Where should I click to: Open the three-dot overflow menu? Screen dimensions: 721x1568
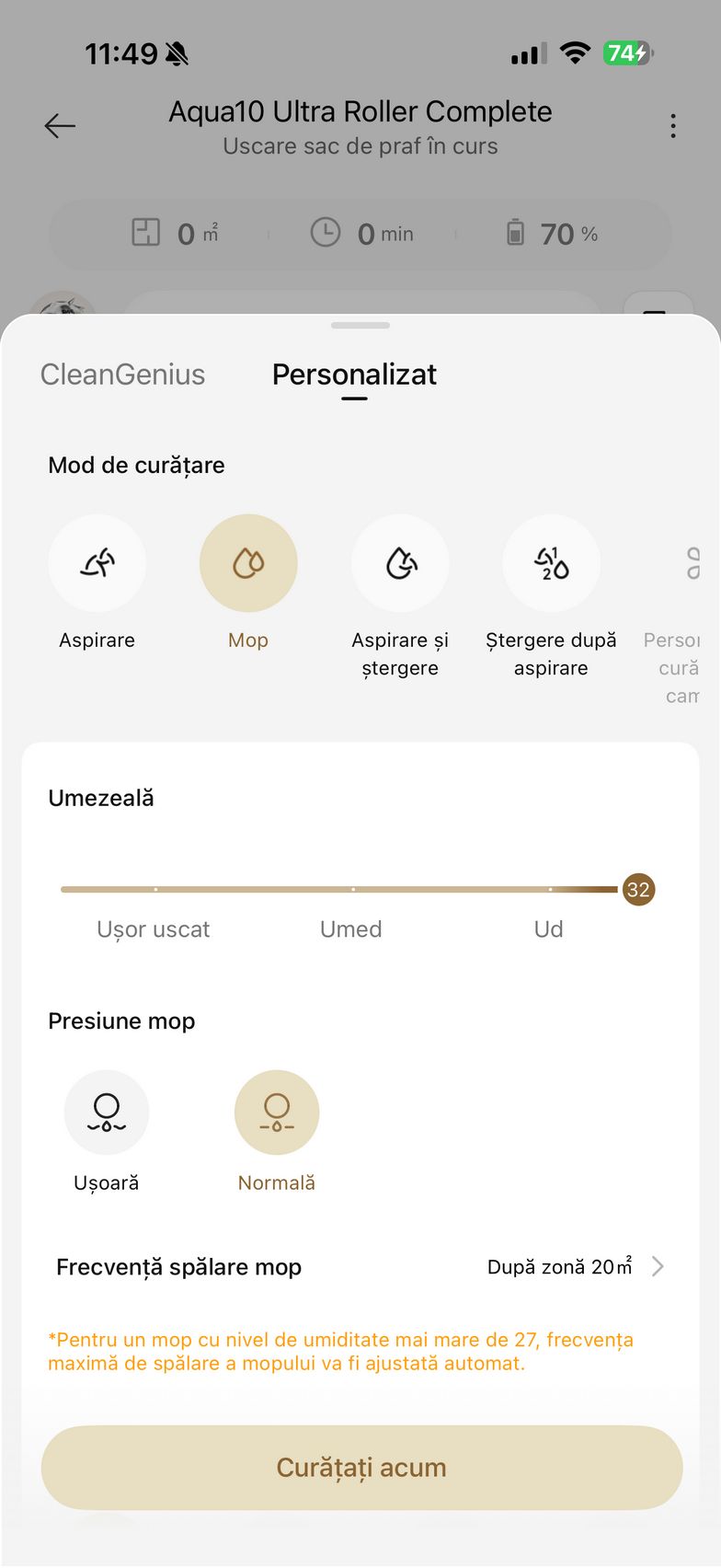click(x=673, y=126)
